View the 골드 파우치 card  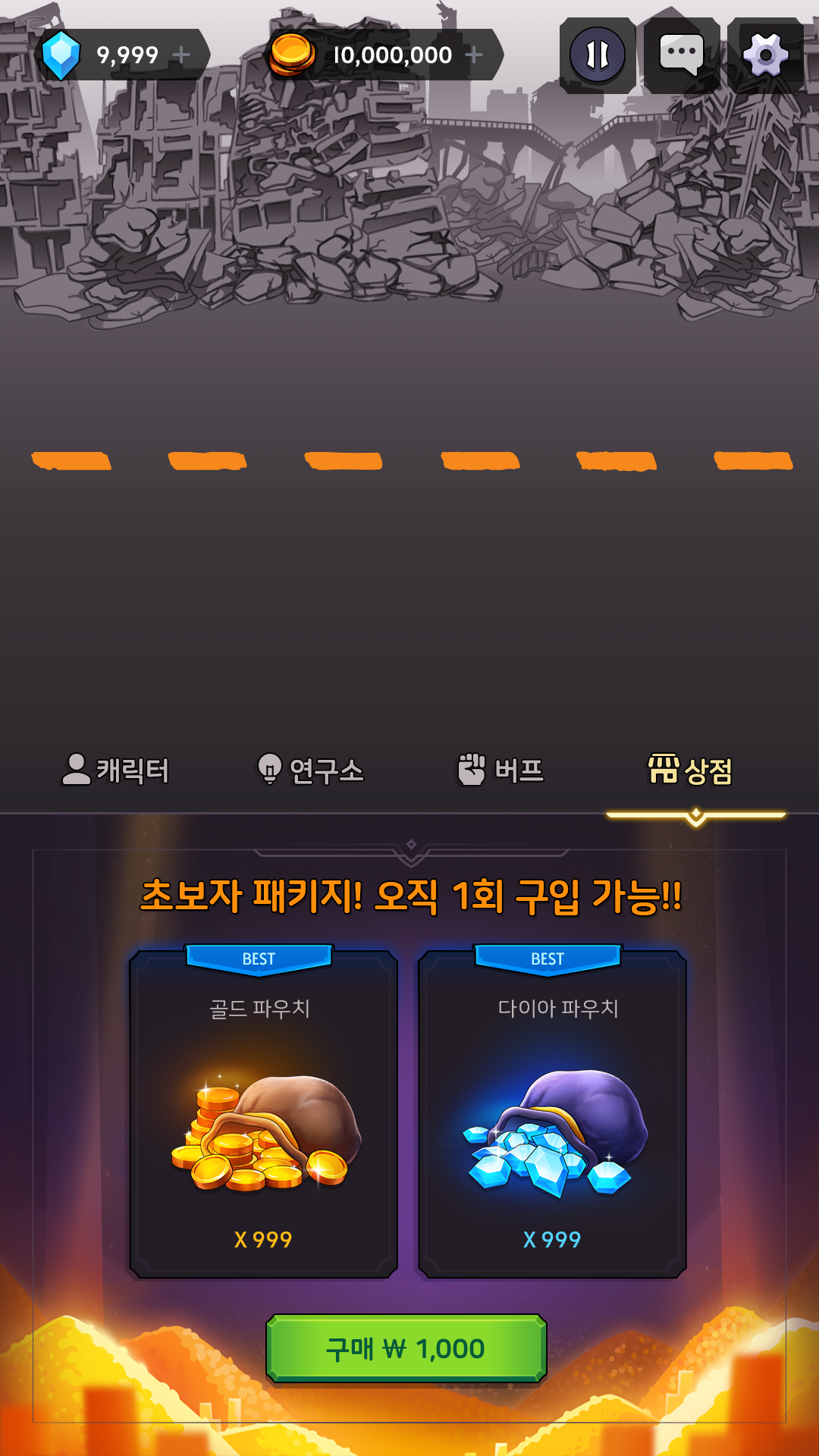tap(263, 1115)
